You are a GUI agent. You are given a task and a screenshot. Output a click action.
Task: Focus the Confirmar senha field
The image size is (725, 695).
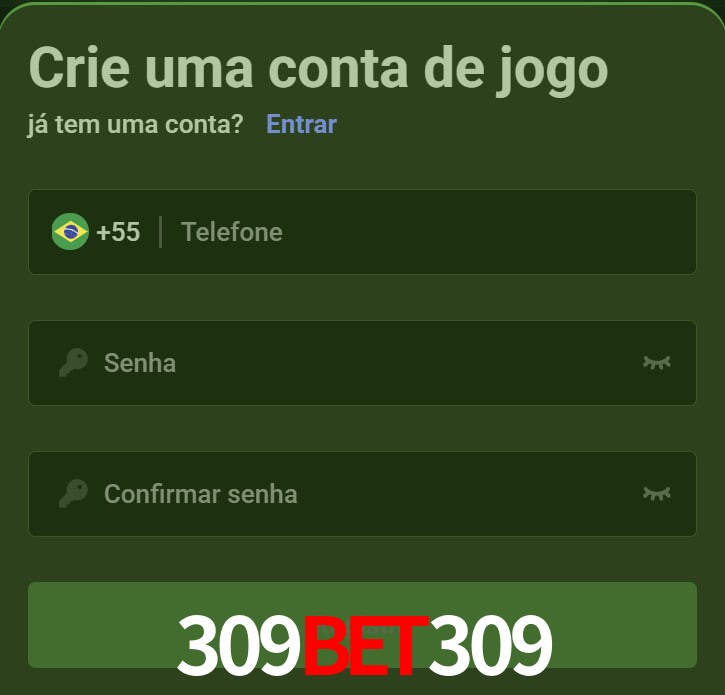pos(350,493)
